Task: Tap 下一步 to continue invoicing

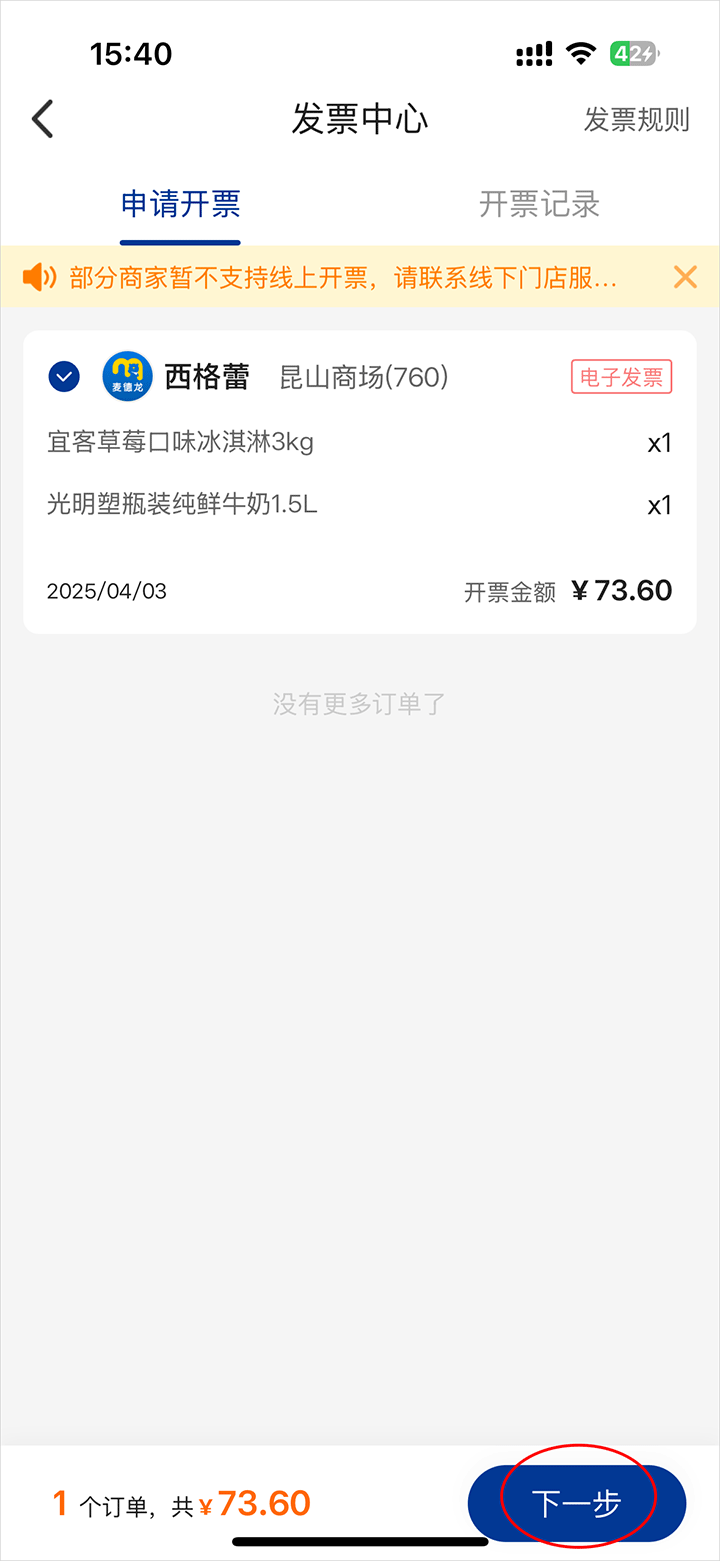Action: pyautogui.click(x=577, y=1503)
